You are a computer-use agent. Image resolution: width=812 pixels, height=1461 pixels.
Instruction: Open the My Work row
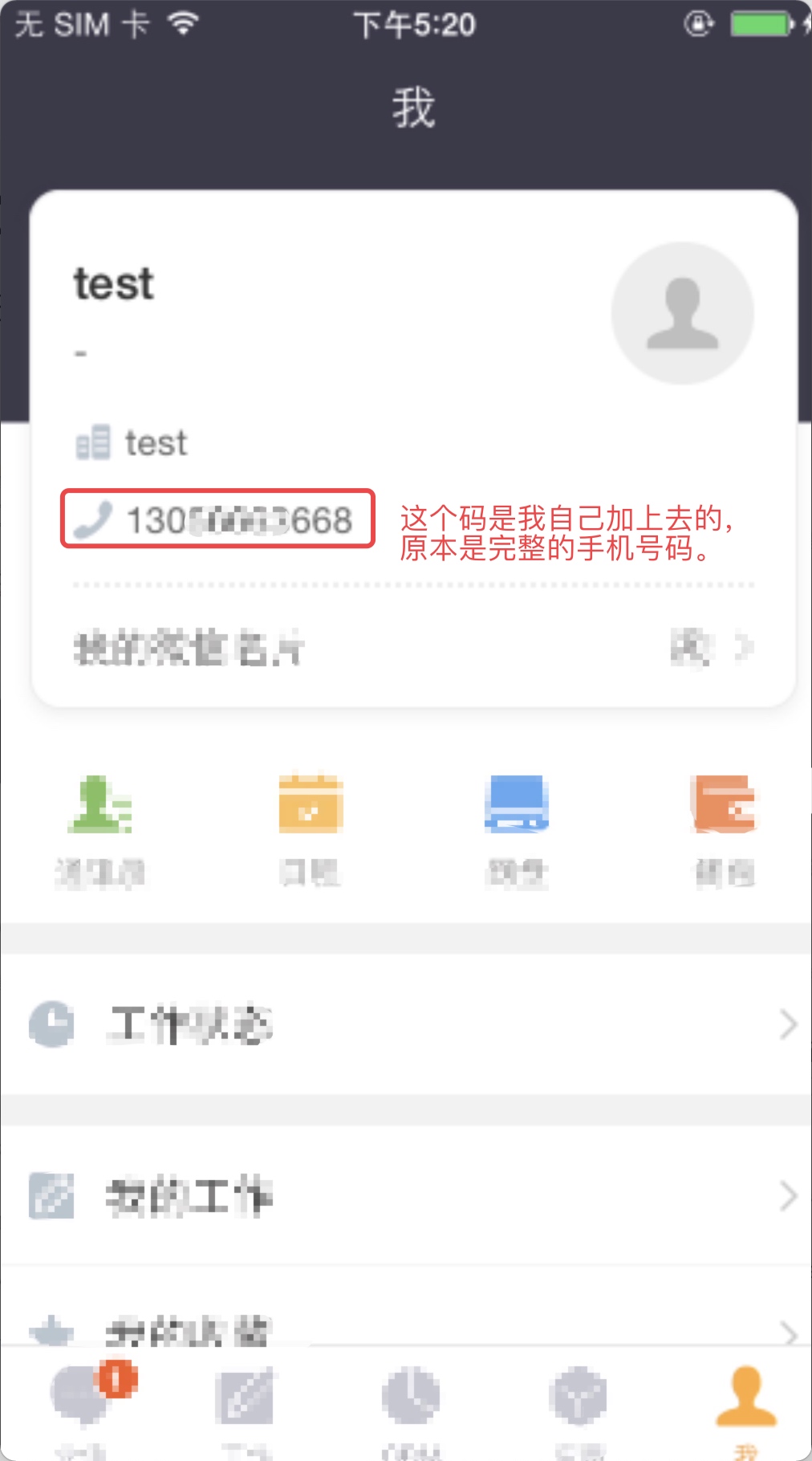pyautogui.click(x=406, y=1196)
